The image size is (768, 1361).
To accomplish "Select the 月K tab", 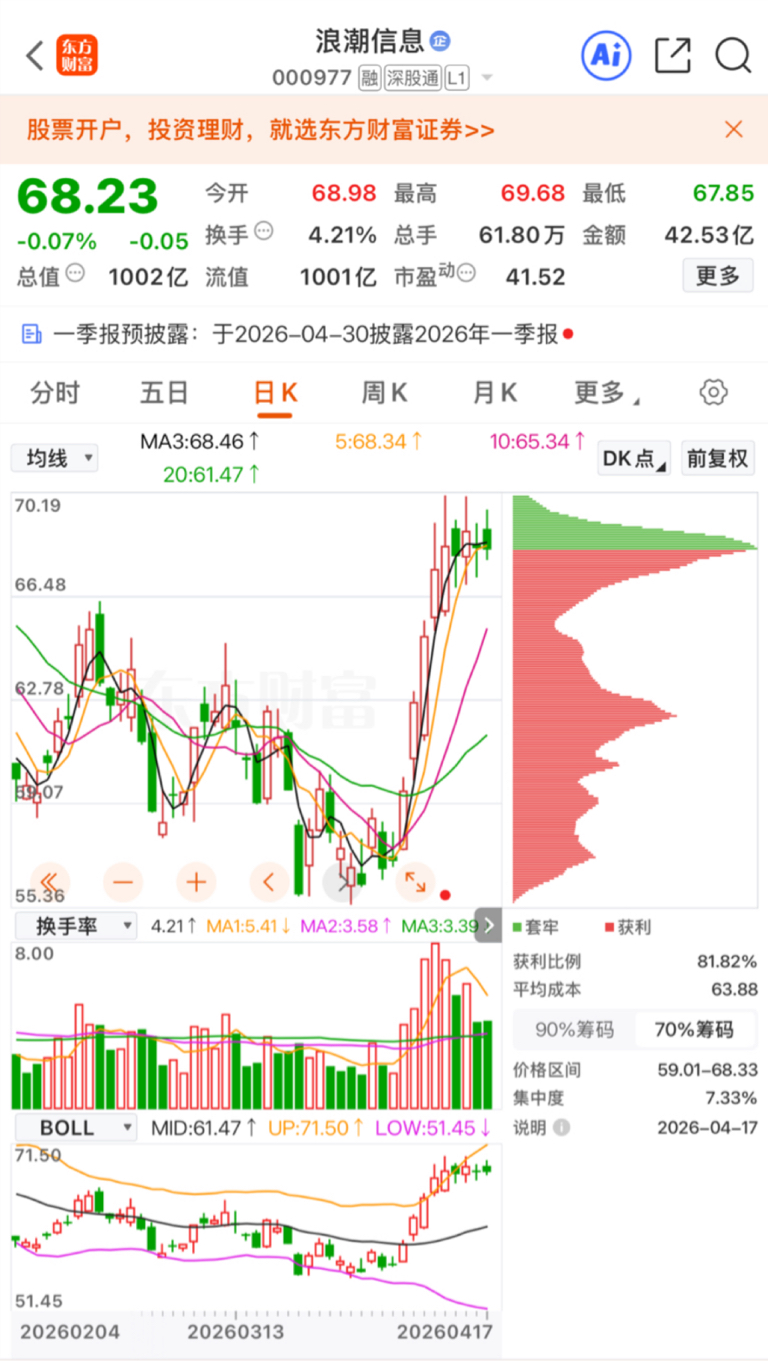I will 494,392.
